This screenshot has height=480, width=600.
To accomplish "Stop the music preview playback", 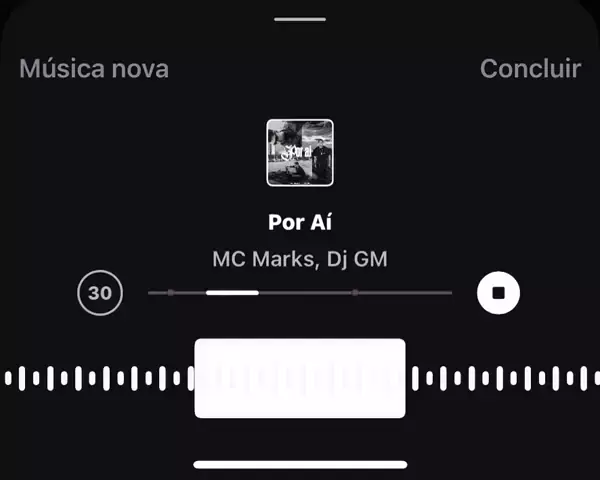I will 498,293.
